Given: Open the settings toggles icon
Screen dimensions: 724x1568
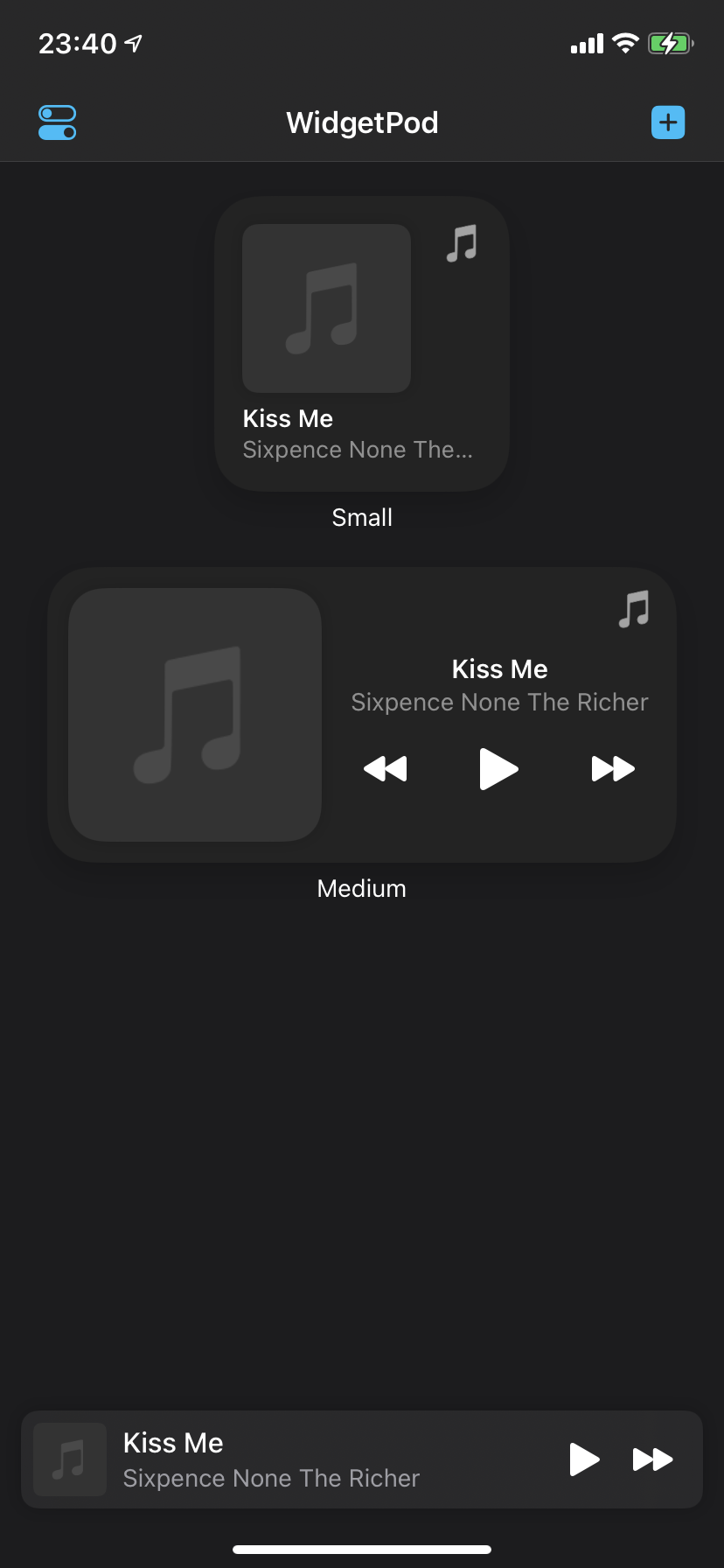Looking at the screenshot, I should (x=58, y=122).
